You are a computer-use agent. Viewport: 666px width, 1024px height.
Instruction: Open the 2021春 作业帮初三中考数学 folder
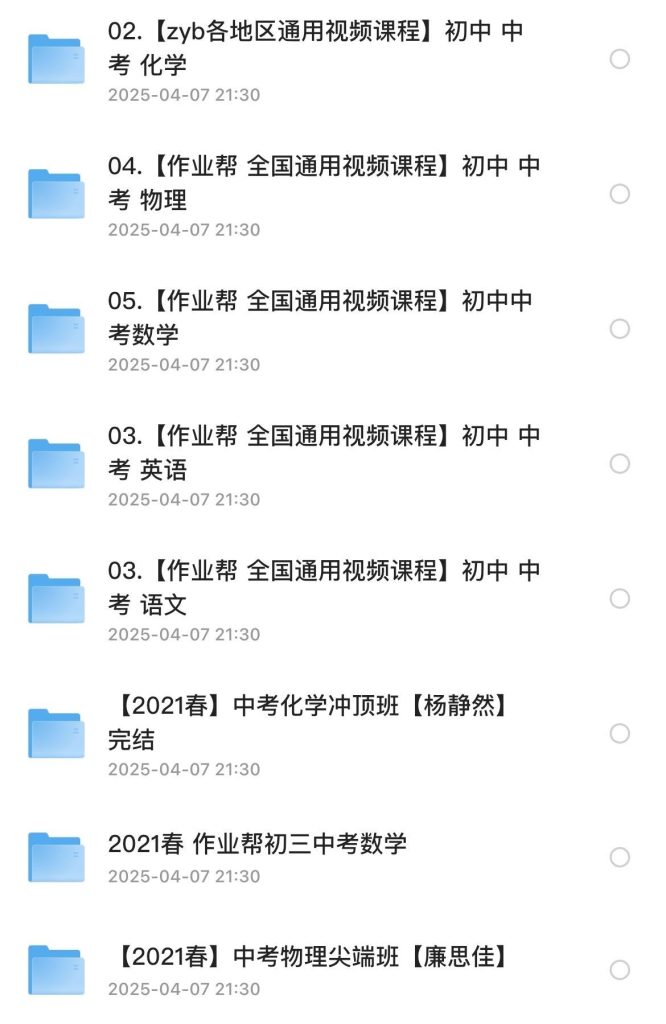tap(257, 845)
